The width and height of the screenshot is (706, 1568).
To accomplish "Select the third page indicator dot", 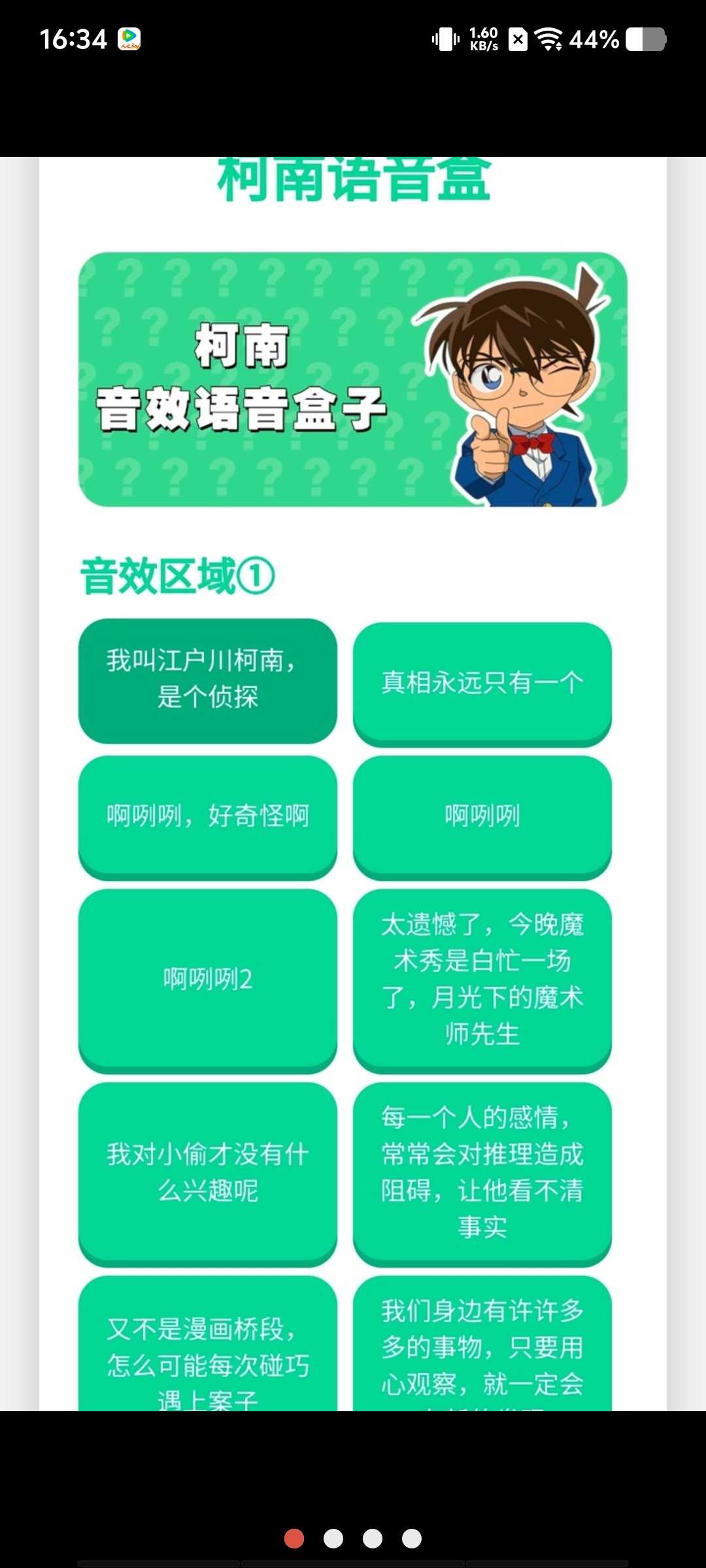I will pos(373,1539).
